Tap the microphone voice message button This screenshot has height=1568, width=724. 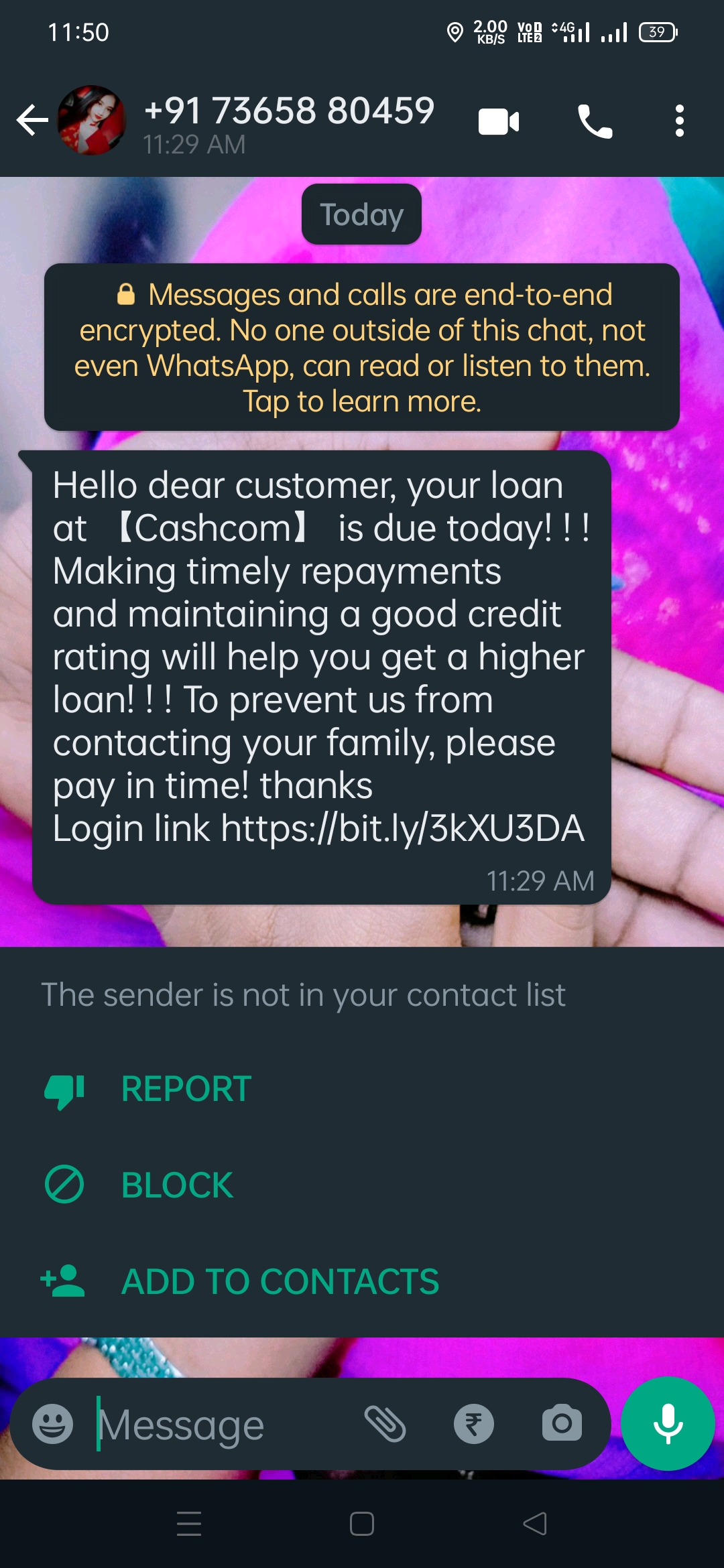pos(668,1424)
